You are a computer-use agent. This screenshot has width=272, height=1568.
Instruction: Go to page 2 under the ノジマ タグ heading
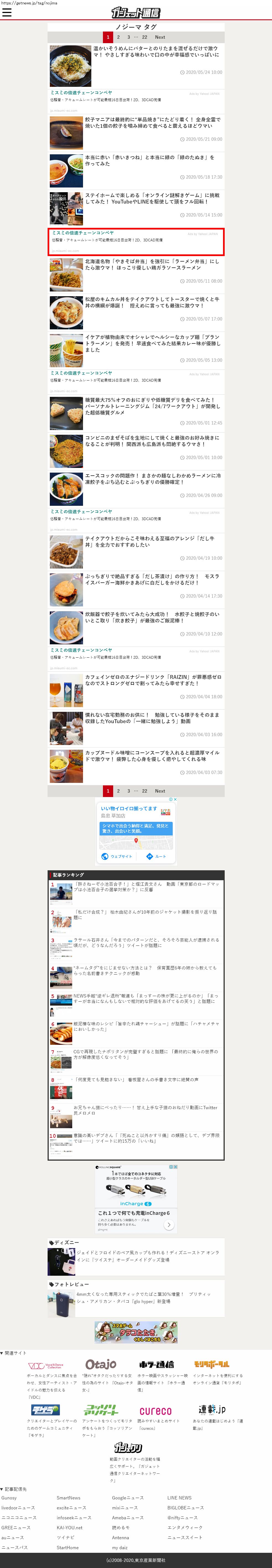pos(118,37)
